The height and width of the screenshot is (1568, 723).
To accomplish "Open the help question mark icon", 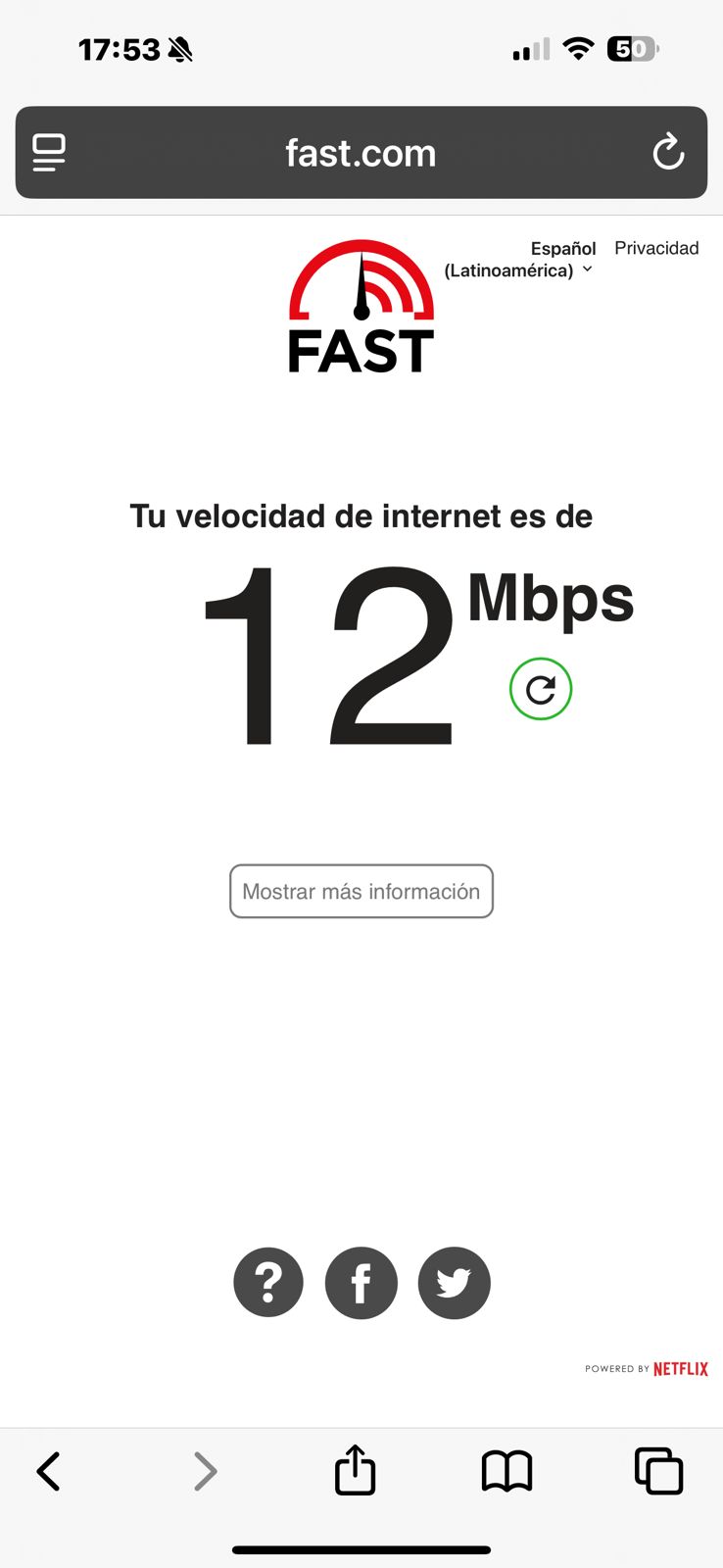I will point(268,1282).
